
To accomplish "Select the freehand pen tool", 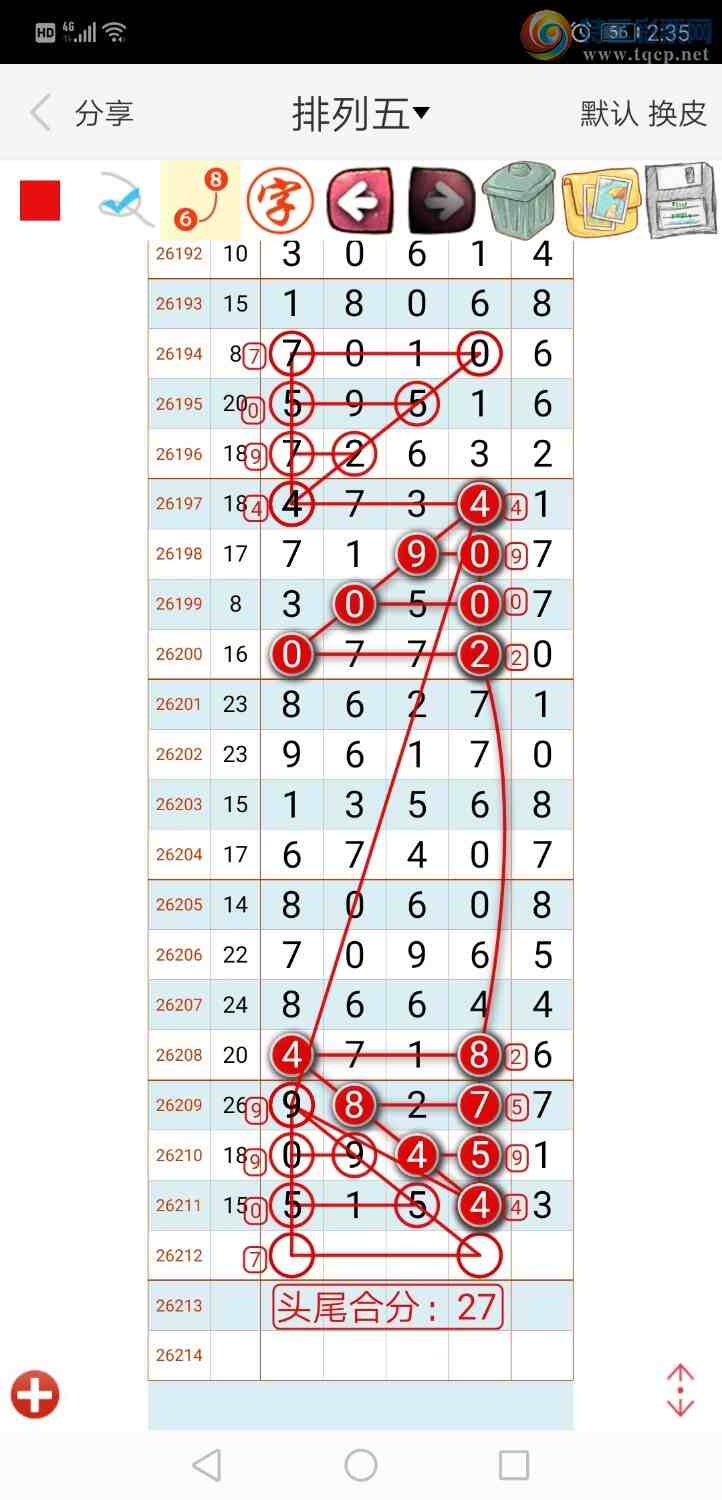I will 125,200.
